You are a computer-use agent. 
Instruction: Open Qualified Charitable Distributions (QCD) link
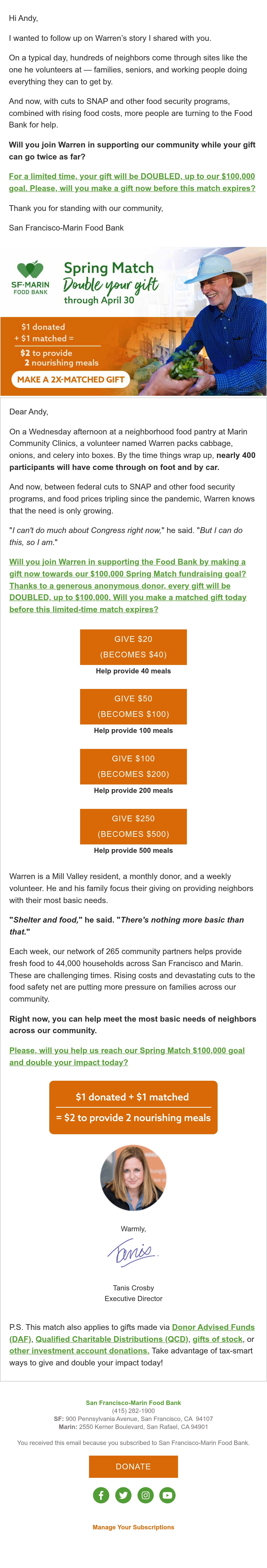[x=111, y=1339]
